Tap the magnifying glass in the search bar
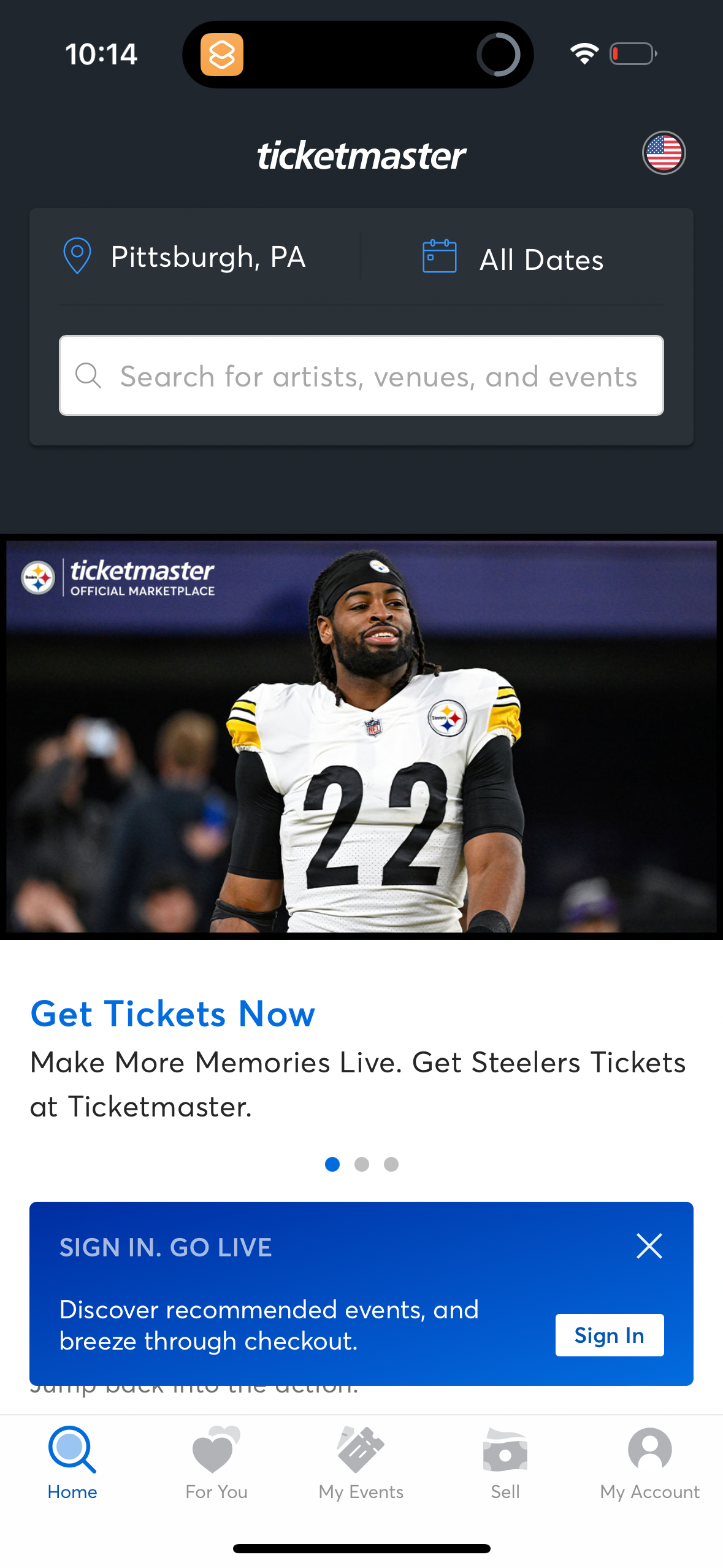The height and width of the screenshot is (1568, 723). tap(89, 375)
